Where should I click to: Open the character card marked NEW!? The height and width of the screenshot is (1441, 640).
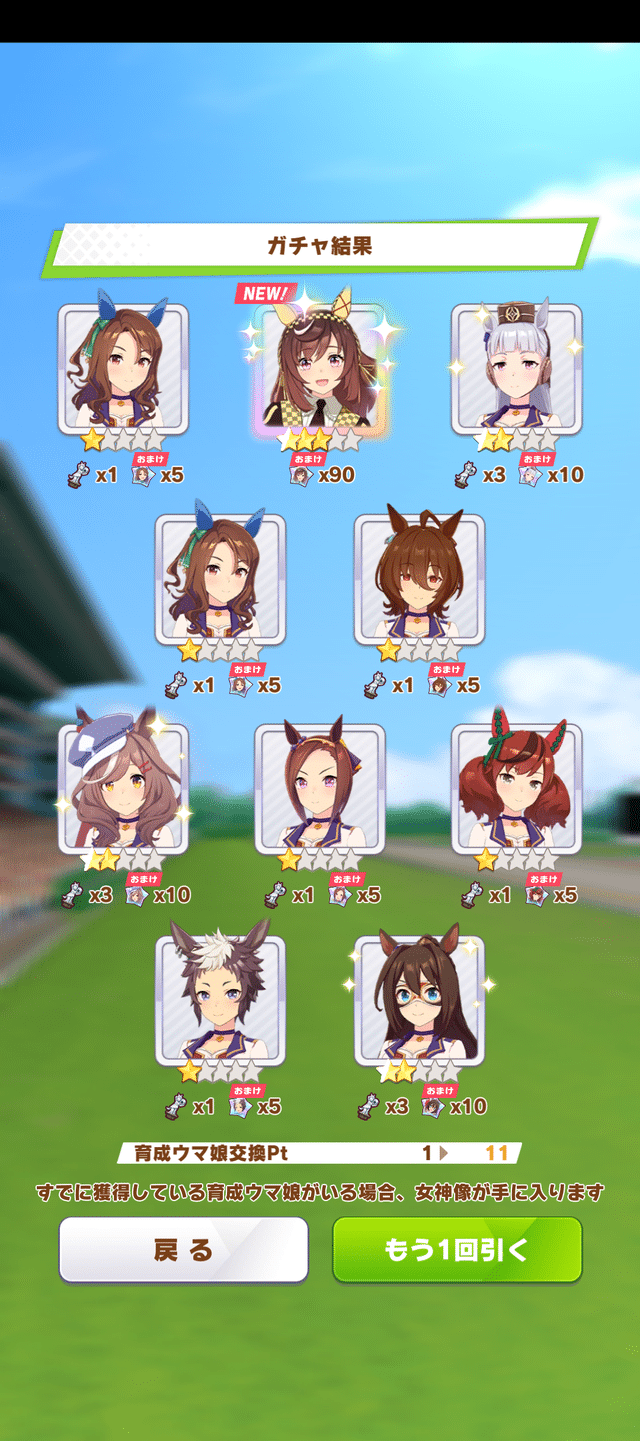[319, 368]
